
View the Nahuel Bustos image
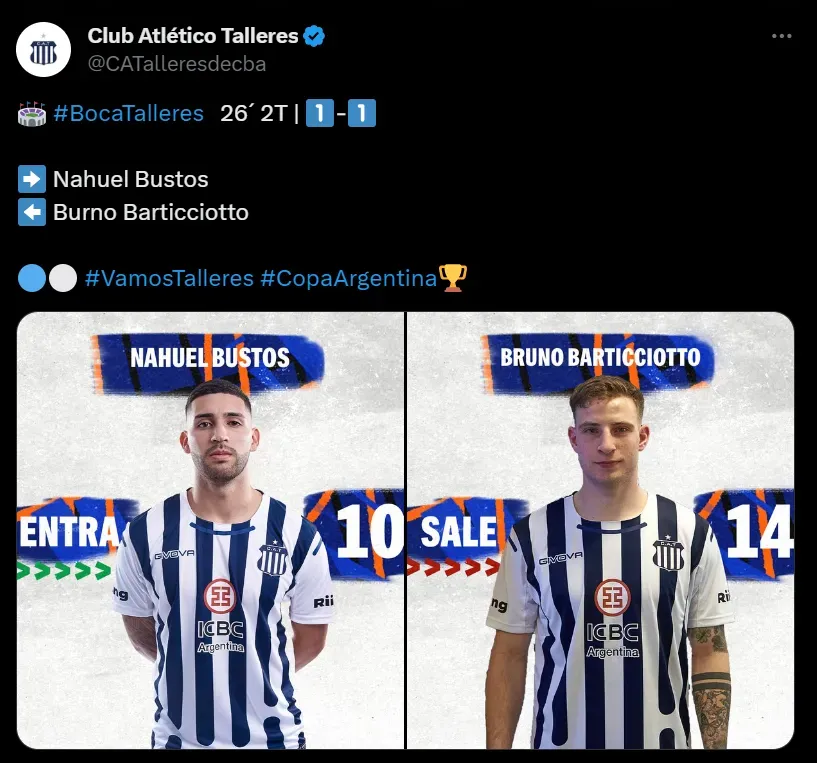(210, 530)
